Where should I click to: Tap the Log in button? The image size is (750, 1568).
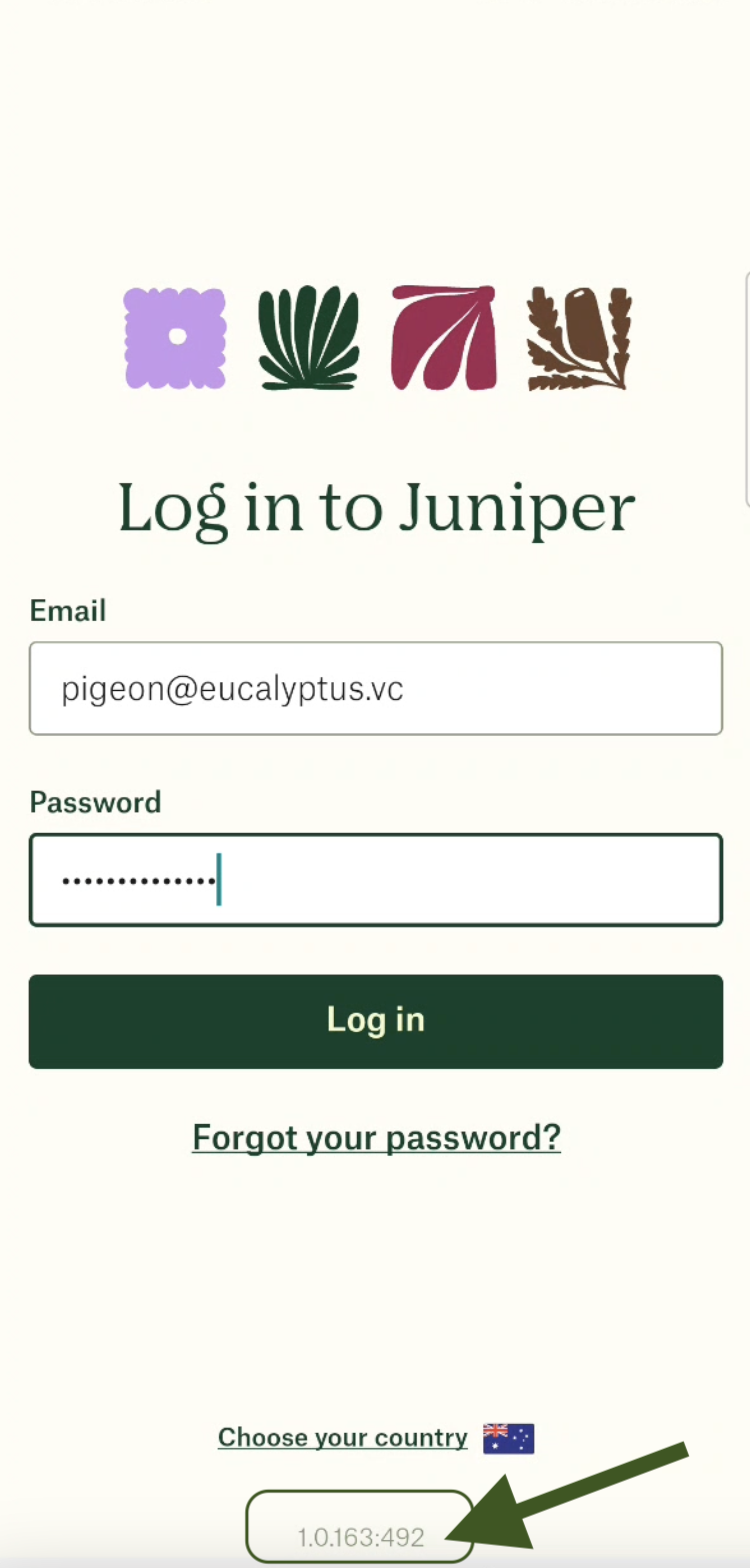click(375, 1021)
